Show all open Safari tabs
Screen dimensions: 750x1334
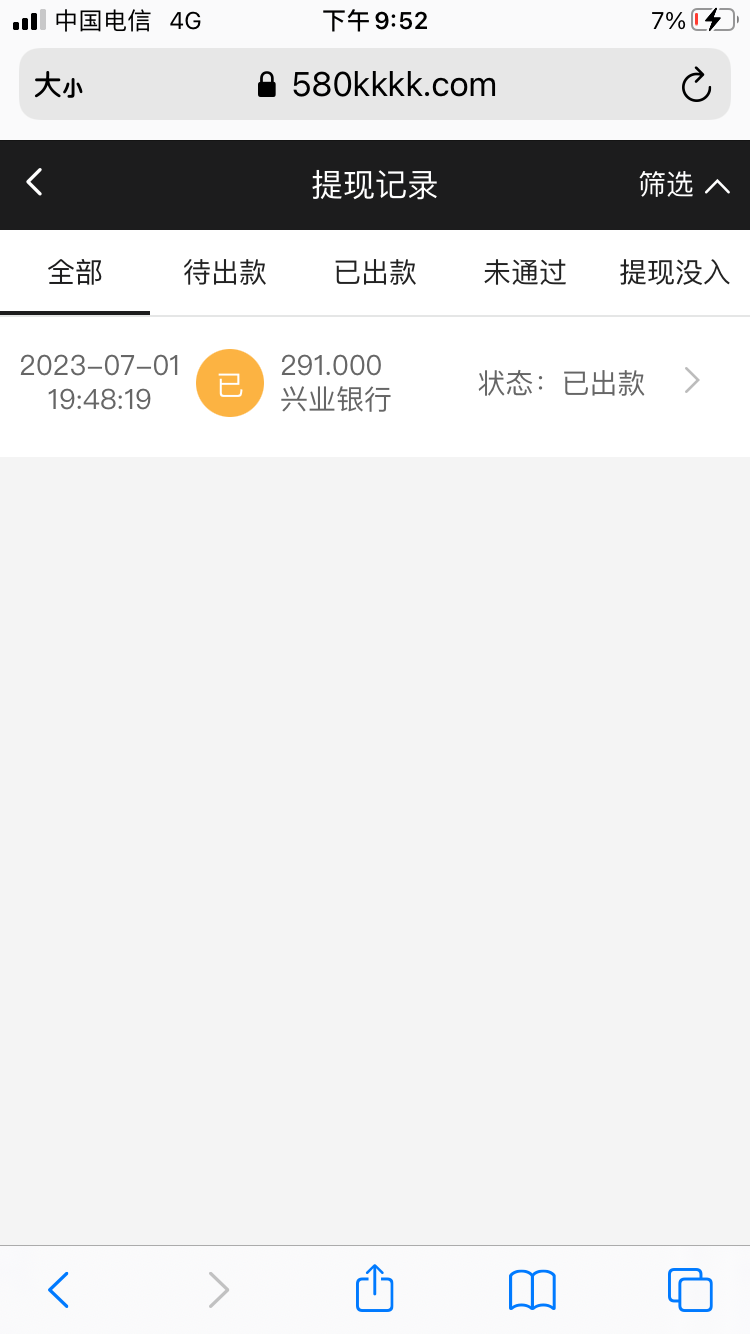(690, 1289)
